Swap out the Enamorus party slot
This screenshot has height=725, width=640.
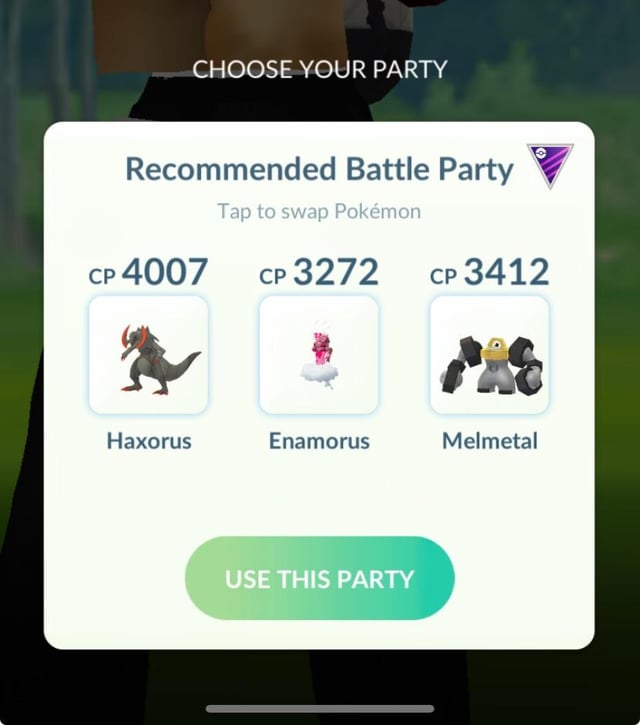pos(319,354)
